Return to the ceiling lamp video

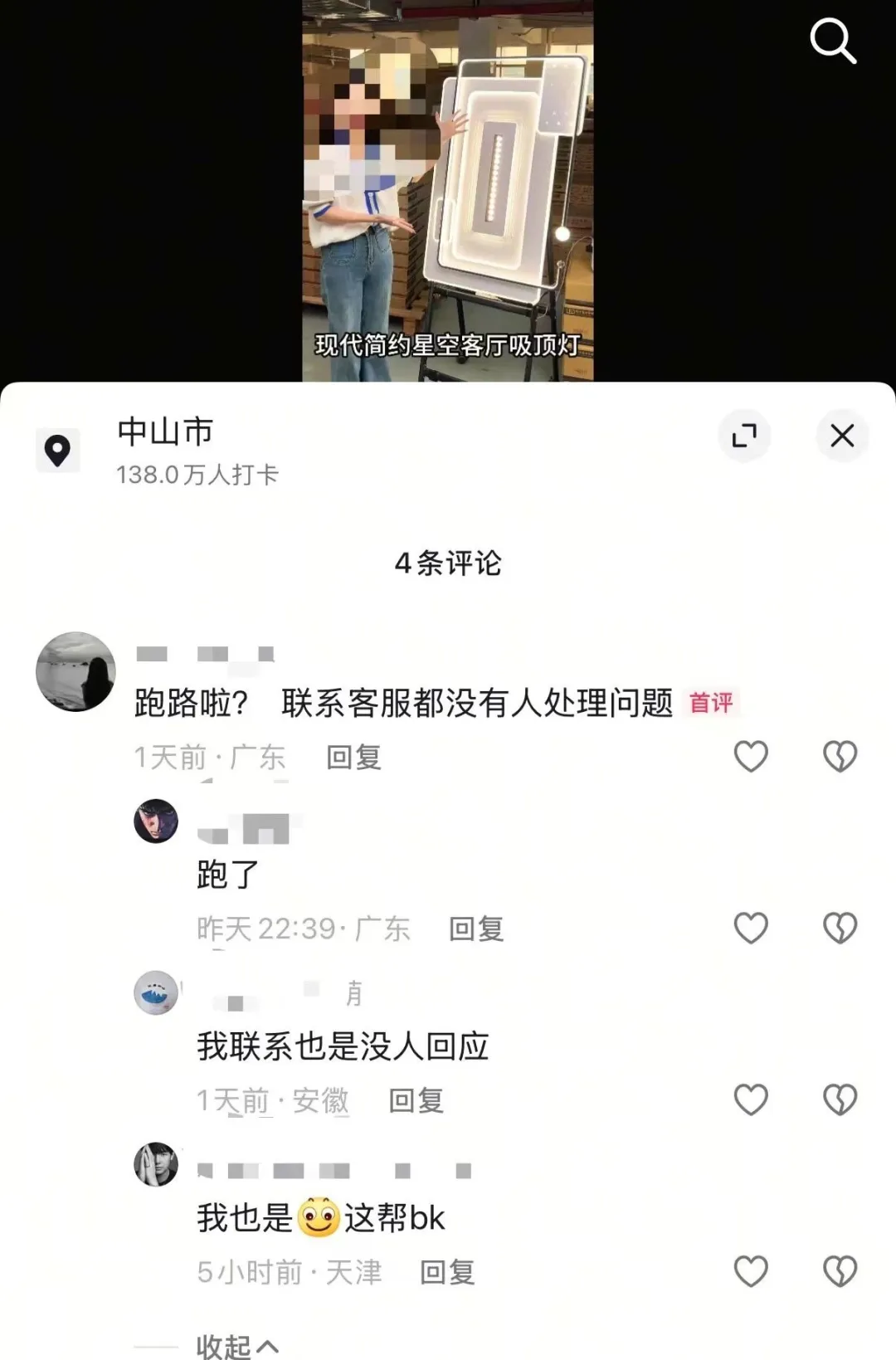coord(447,191)
